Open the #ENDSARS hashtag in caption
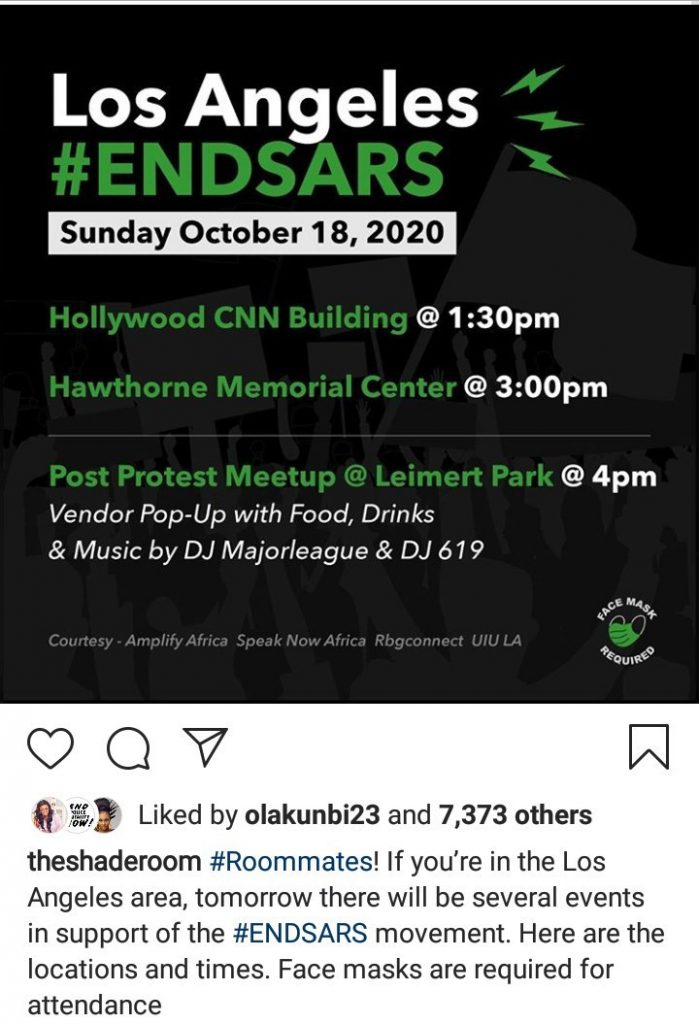Image resolution: width=699 pixels, height=1024 pixels. pyautogui.click(x=300, y=933)
